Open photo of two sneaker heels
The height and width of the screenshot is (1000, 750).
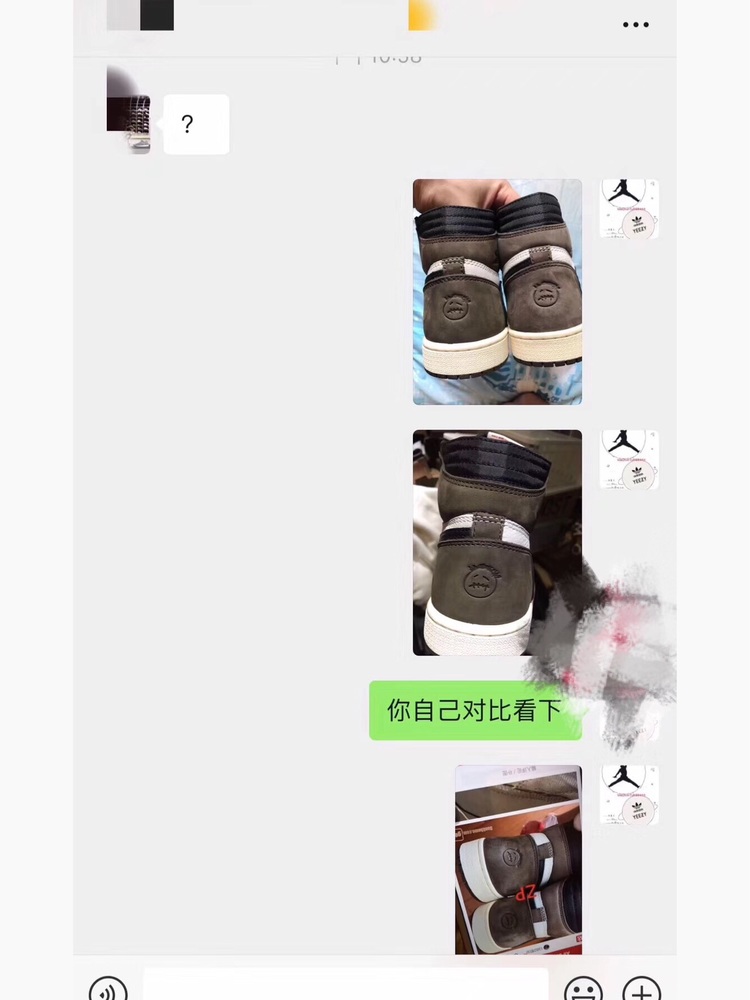click(x=497, y=292)
